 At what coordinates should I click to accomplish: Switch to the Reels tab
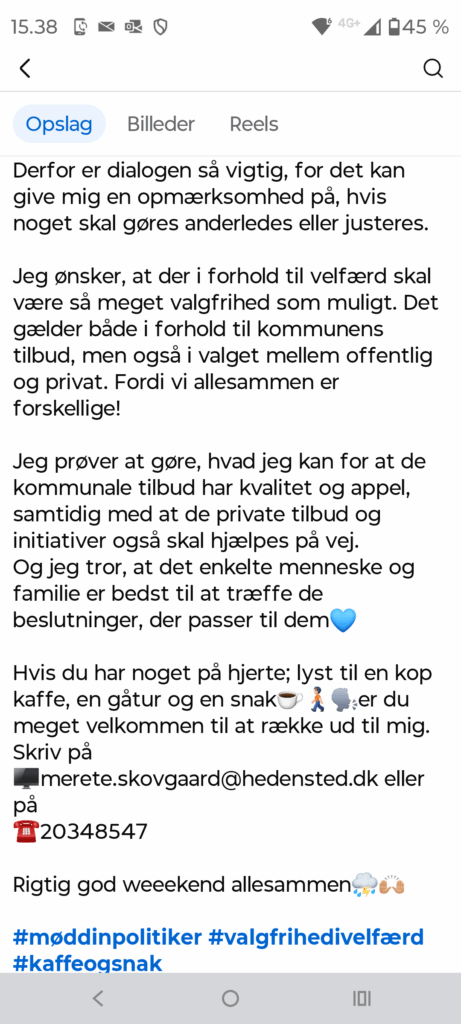253,124
